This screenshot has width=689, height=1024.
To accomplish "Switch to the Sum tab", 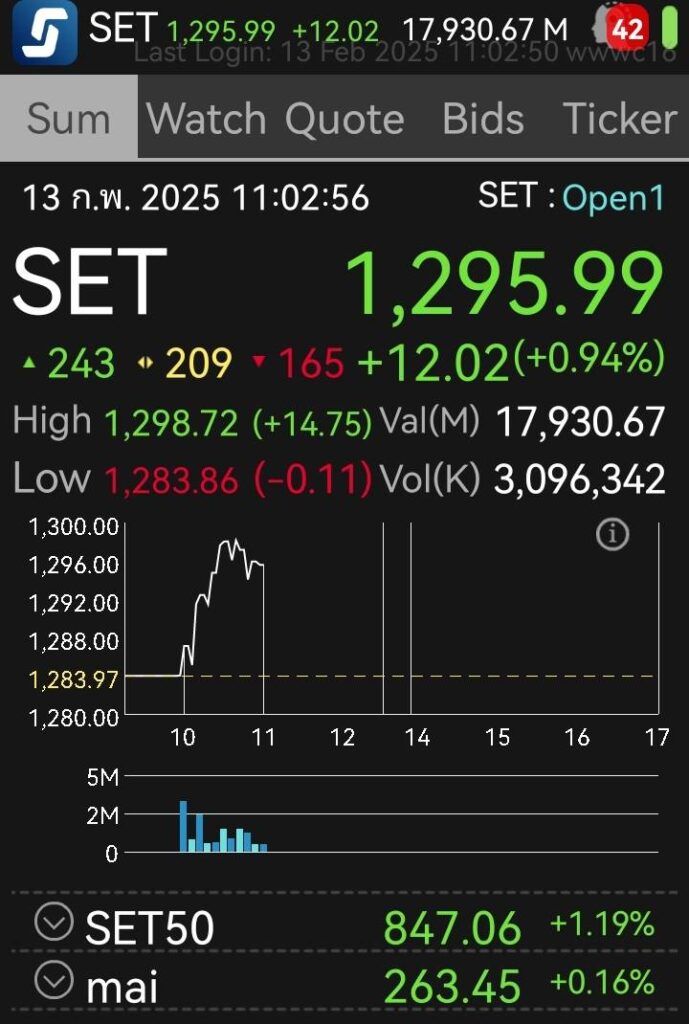I will pyautogui.click(x=68, y=119).
